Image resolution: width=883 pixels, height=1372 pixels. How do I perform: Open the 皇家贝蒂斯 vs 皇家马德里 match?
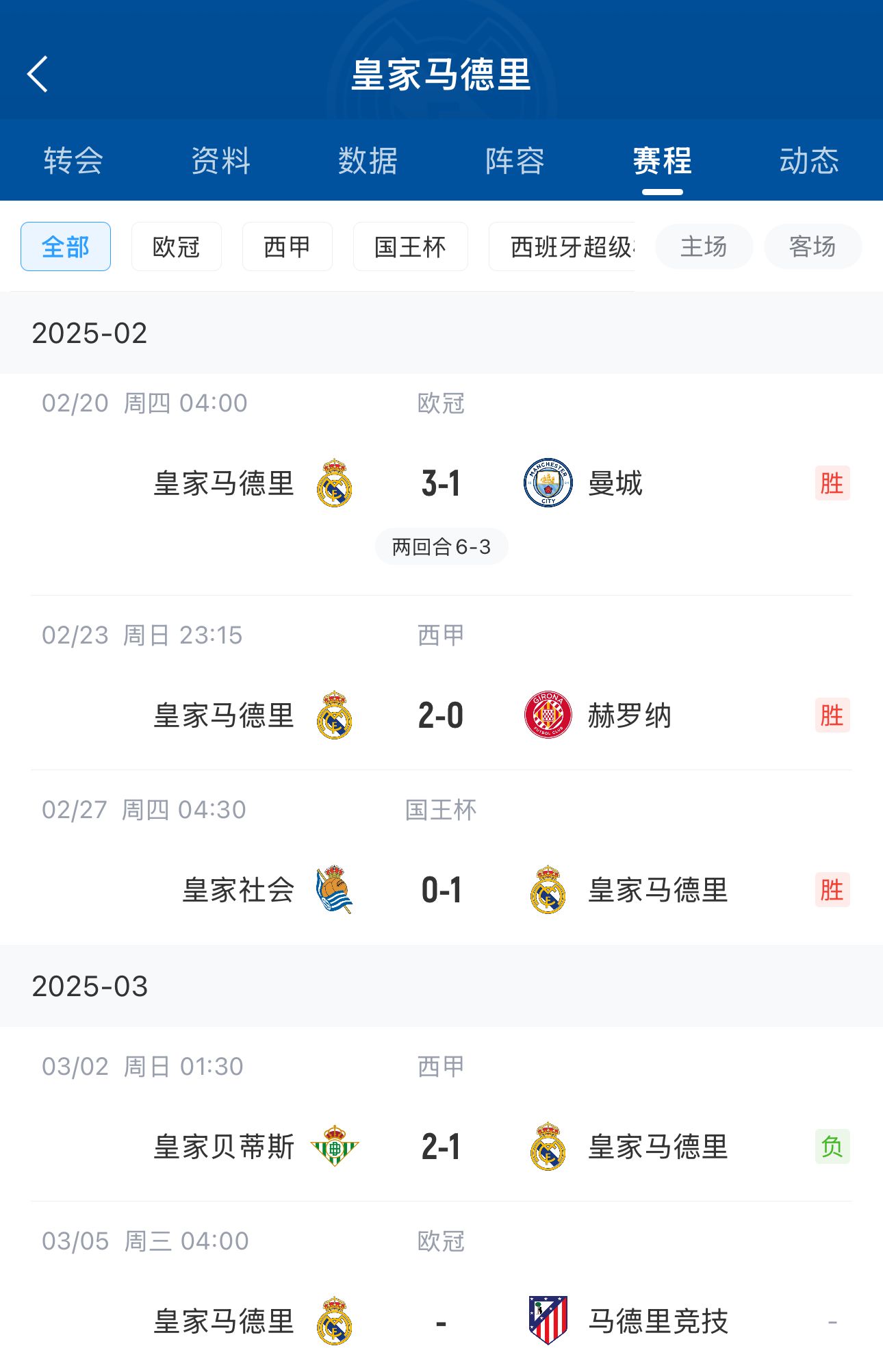point(441,1147)
